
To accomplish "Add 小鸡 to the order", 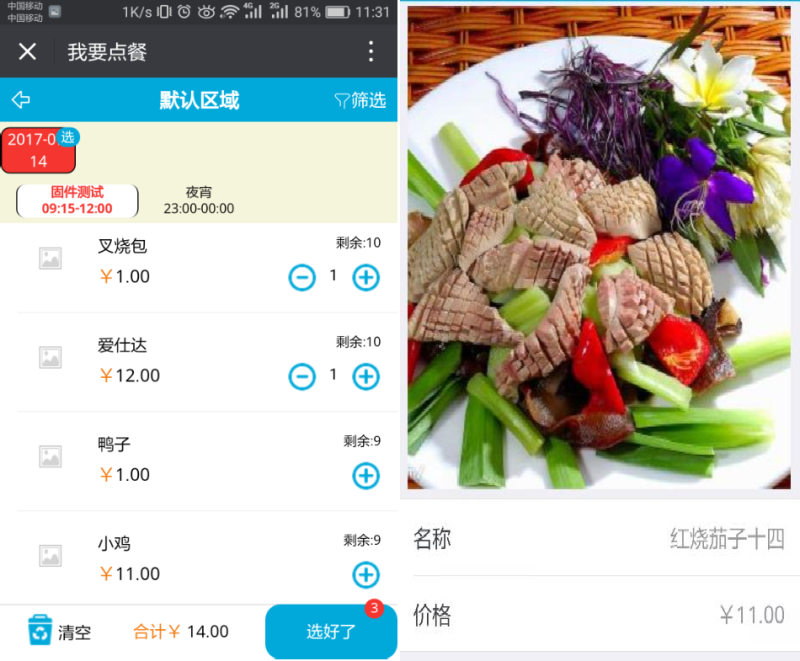I will [366, 574].
